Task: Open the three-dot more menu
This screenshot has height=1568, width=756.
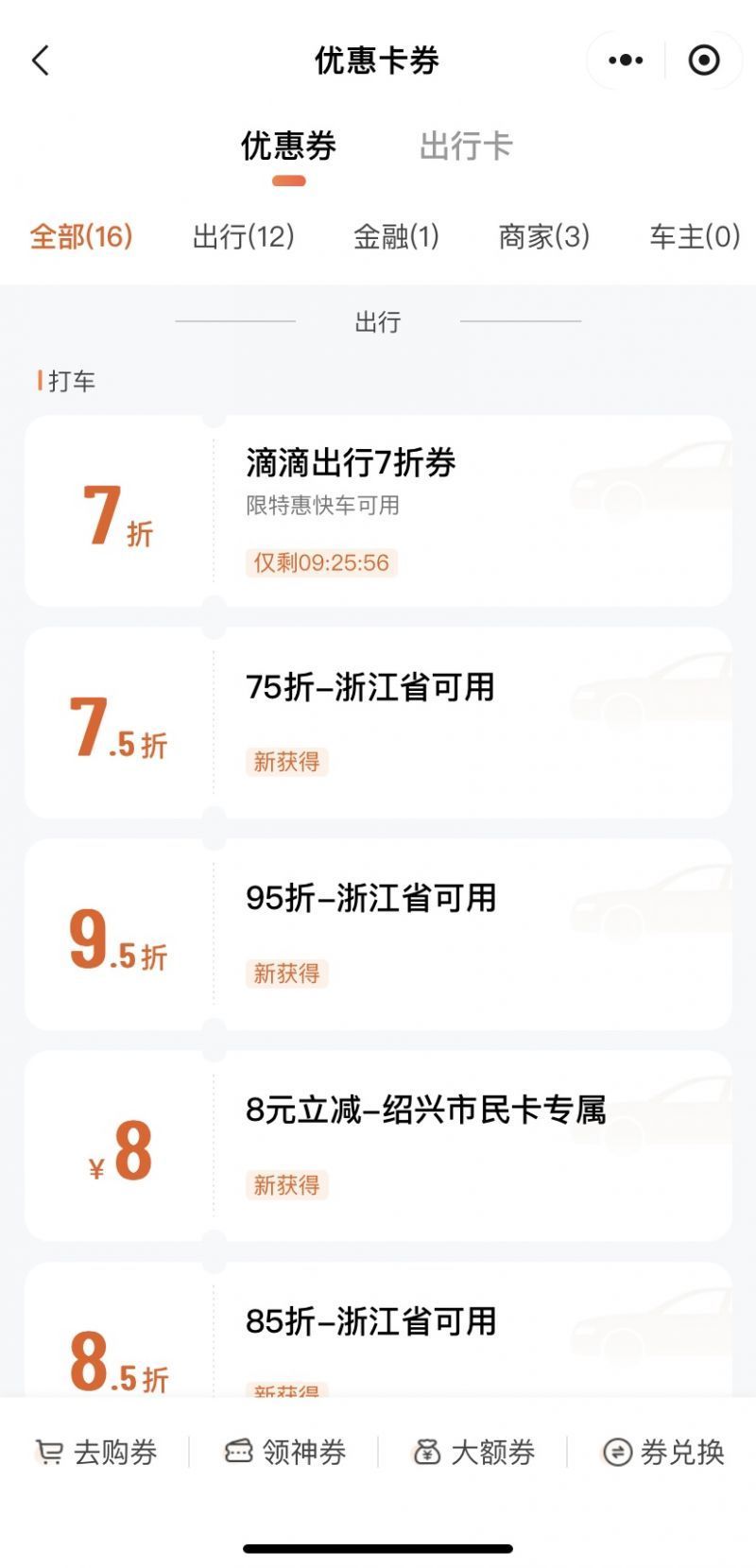Action: [x=626, y=60]
